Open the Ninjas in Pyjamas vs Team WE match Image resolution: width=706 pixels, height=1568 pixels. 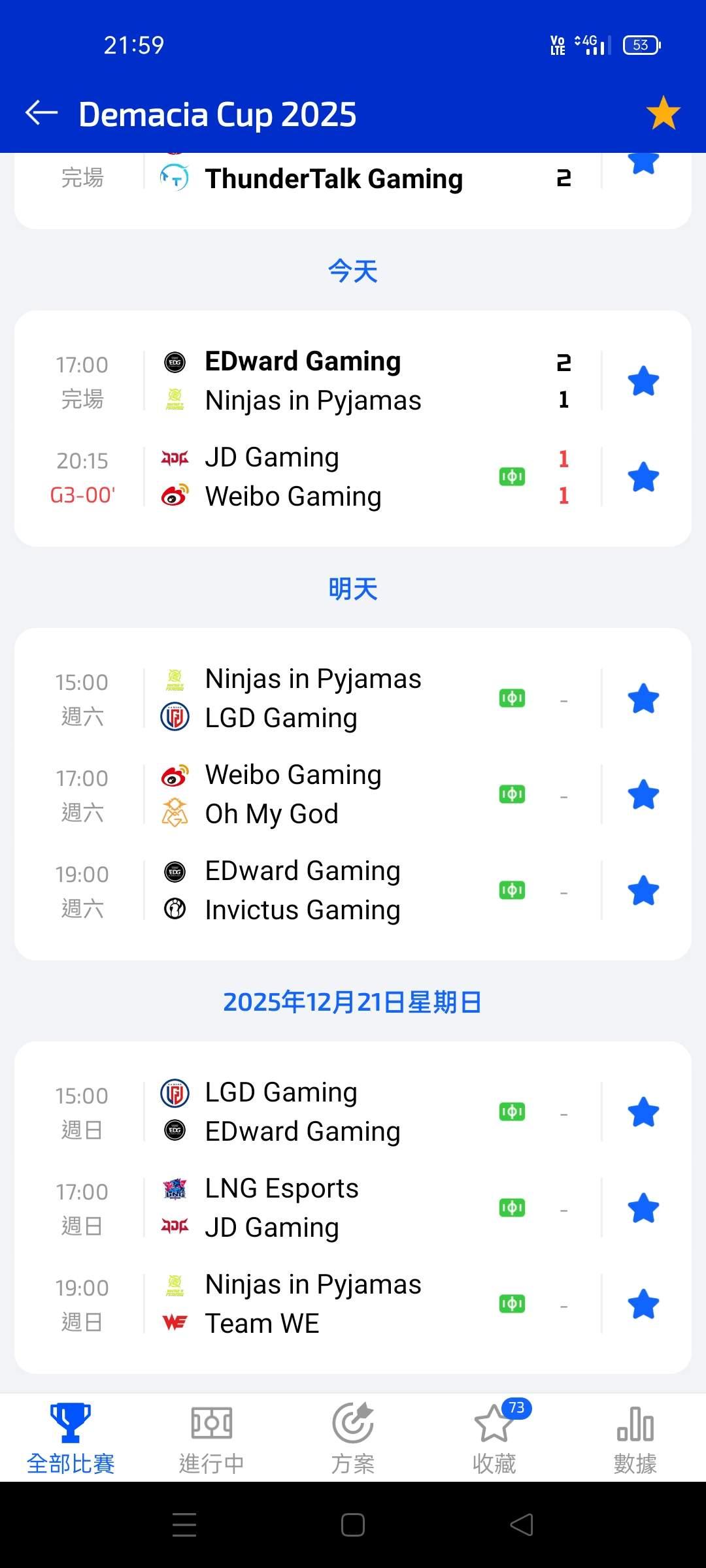click(314, 1304)
